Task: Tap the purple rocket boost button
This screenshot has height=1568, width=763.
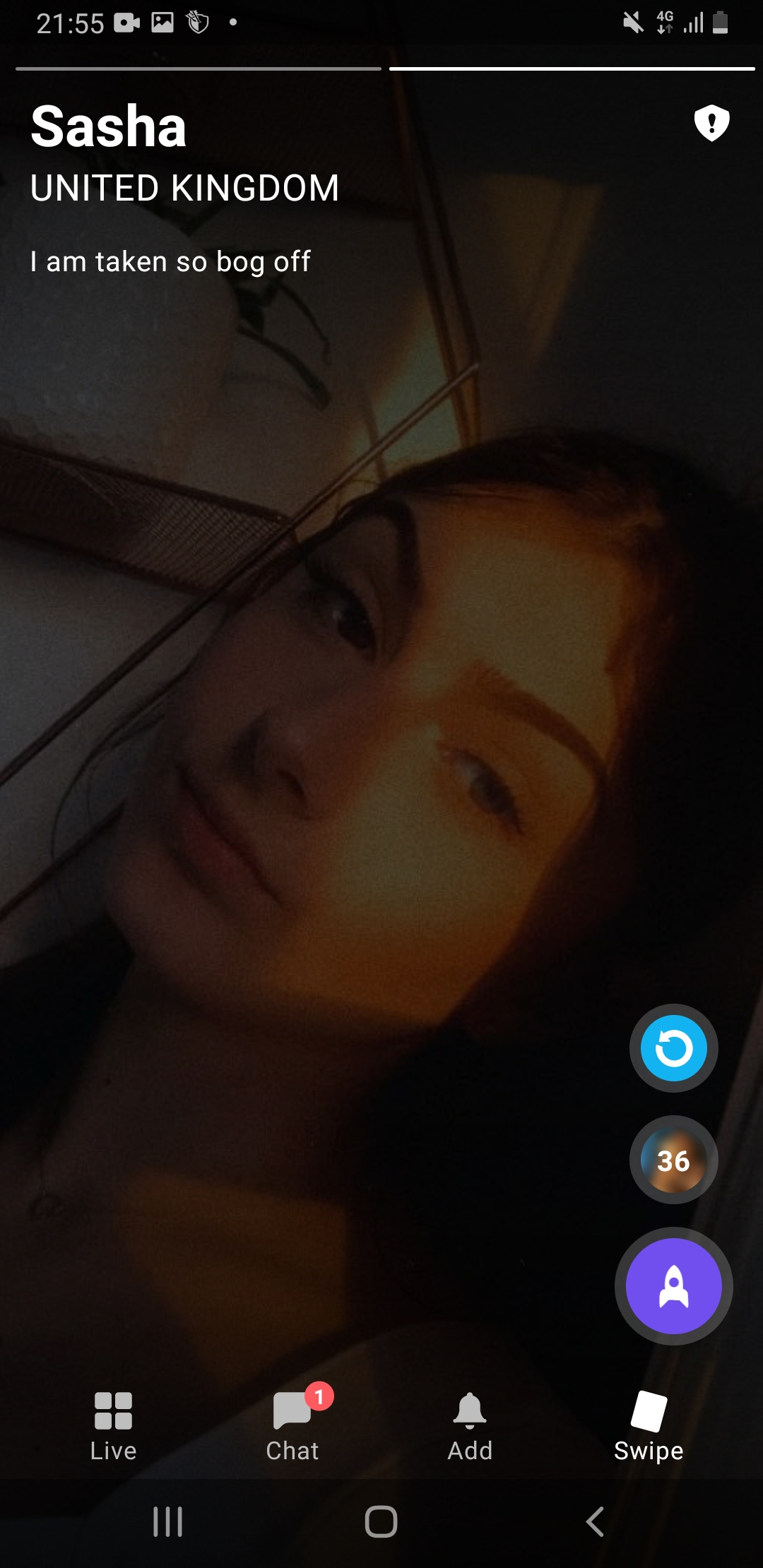Action: [x=673, y=1285]
